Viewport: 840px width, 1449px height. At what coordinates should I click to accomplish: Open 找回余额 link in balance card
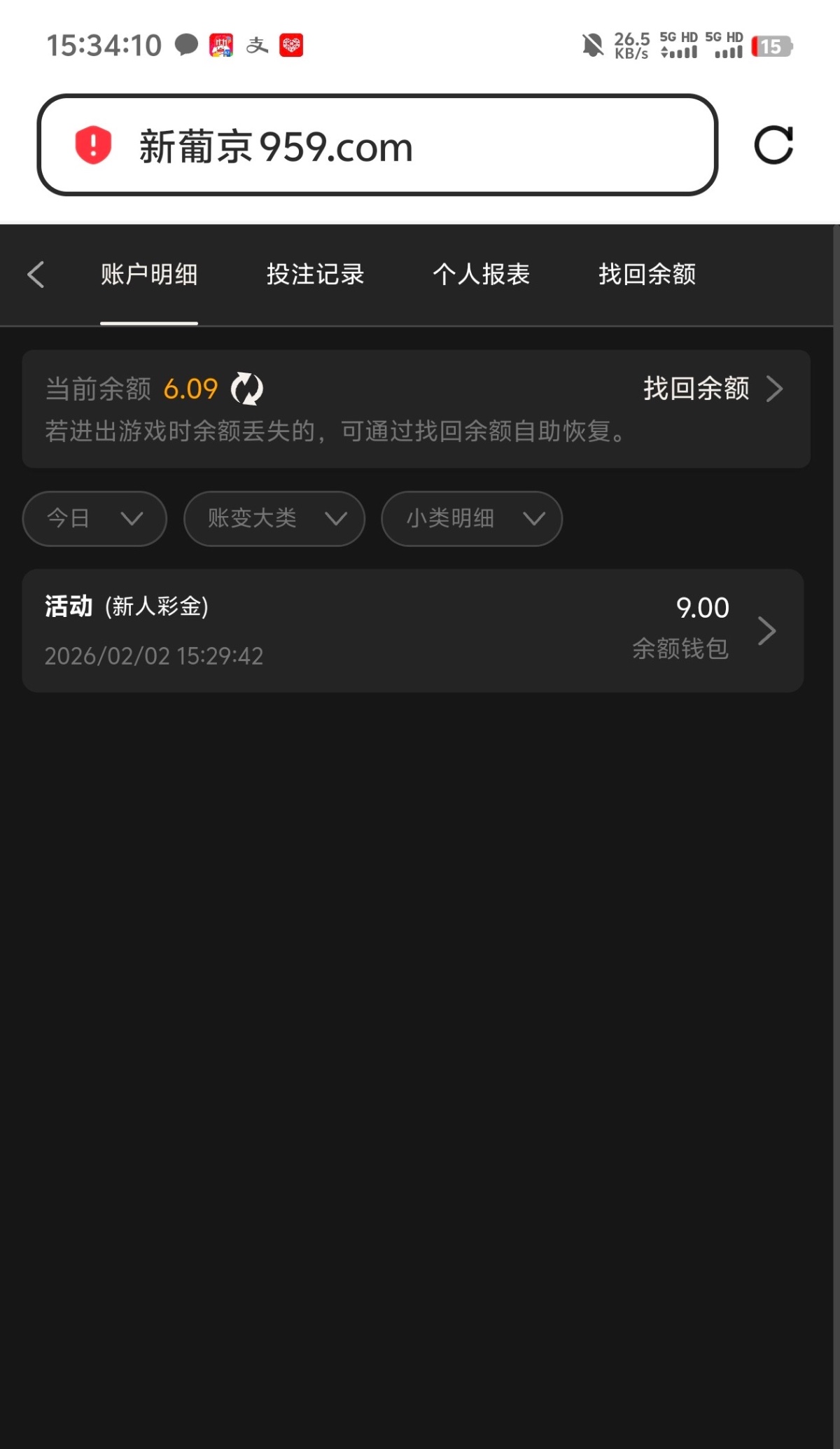pyautogui.click(x=710, y=389)
